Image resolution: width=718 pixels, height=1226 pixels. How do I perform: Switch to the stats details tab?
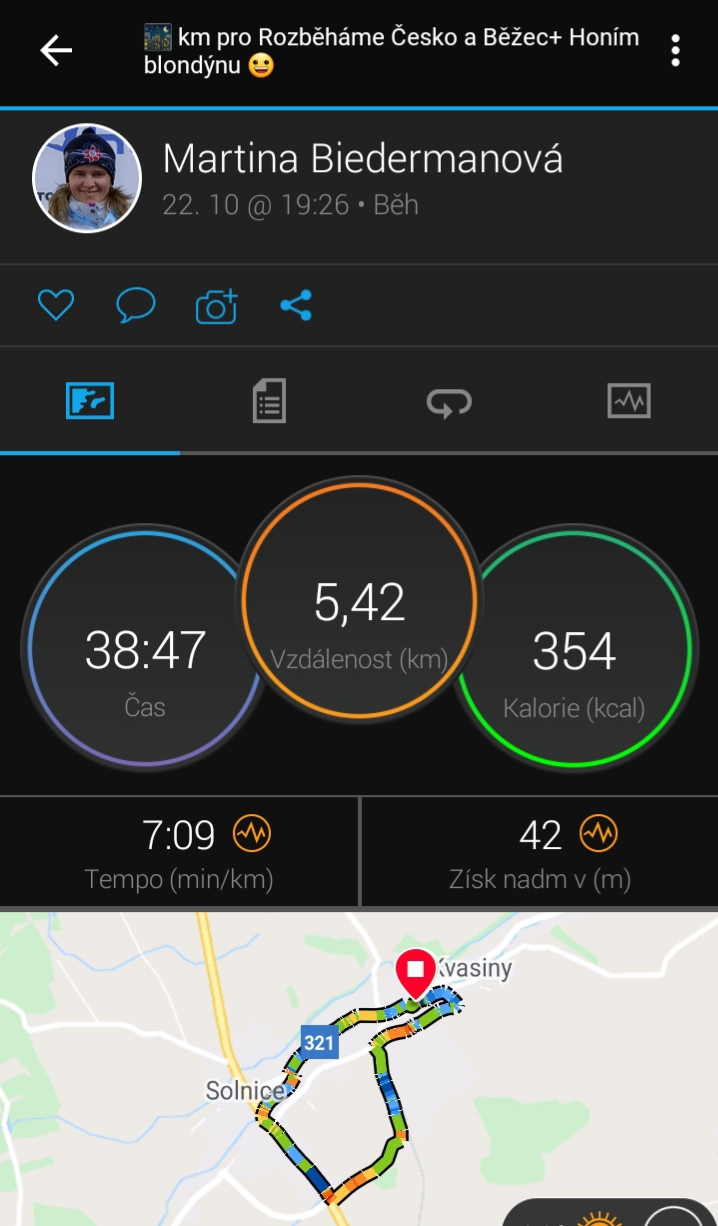pos(269,401)
